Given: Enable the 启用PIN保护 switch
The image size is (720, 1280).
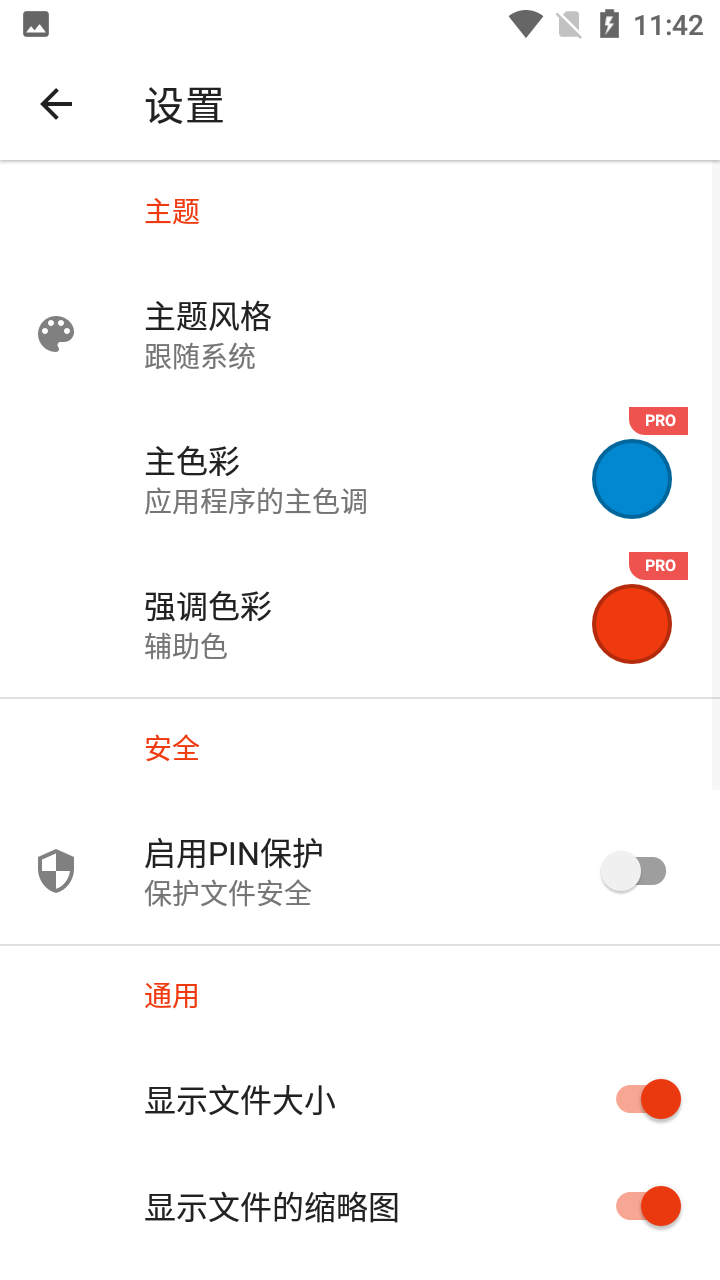Looking at the screenshot, I should coord(635,870).
